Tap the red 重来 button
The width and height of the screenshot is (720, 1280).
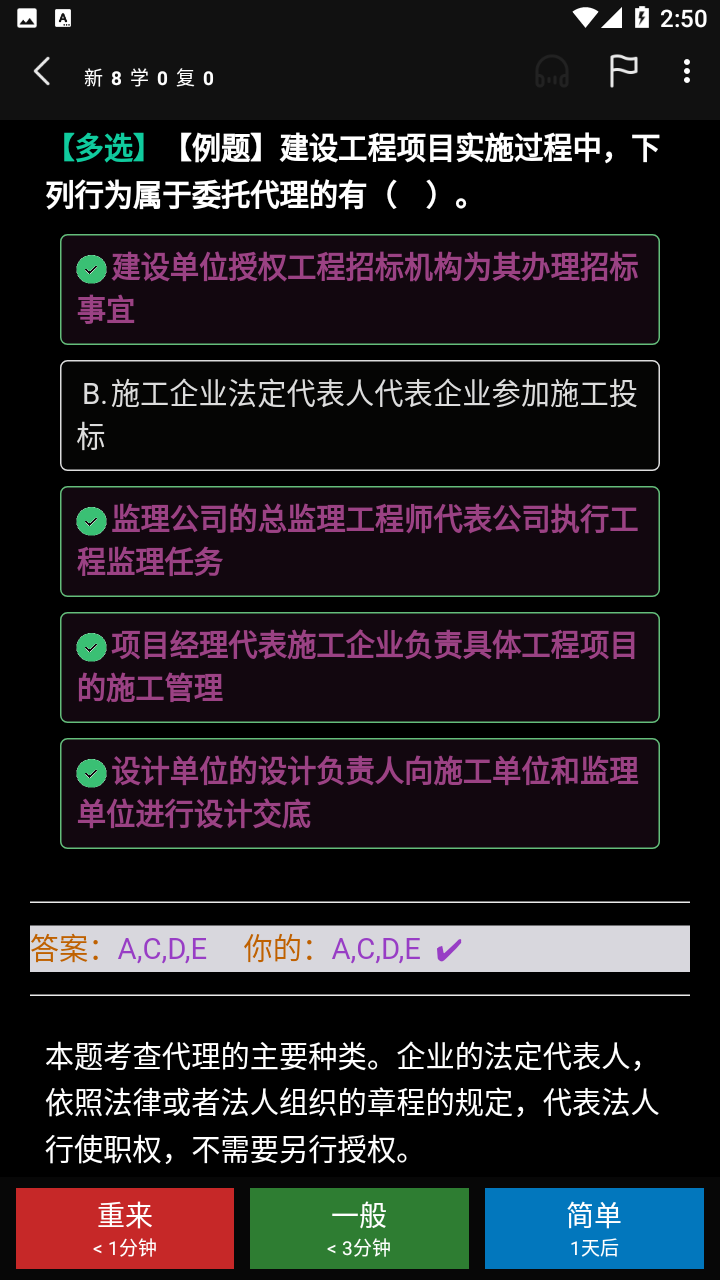125,1228
